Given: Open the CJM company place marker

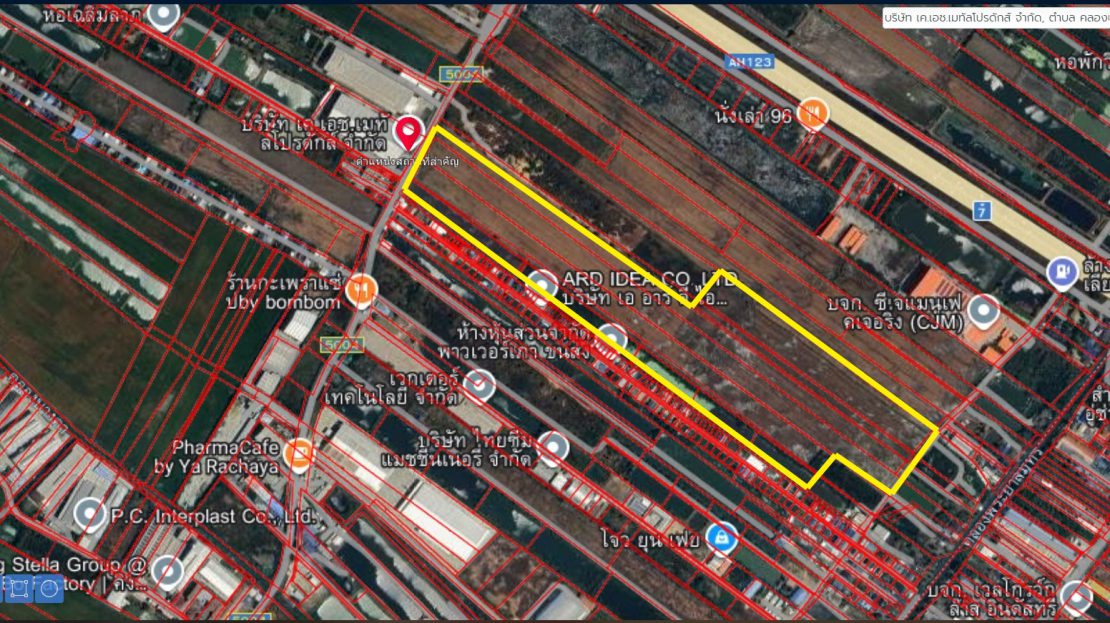Looking at the screenshot, I should tap(984, 311).
